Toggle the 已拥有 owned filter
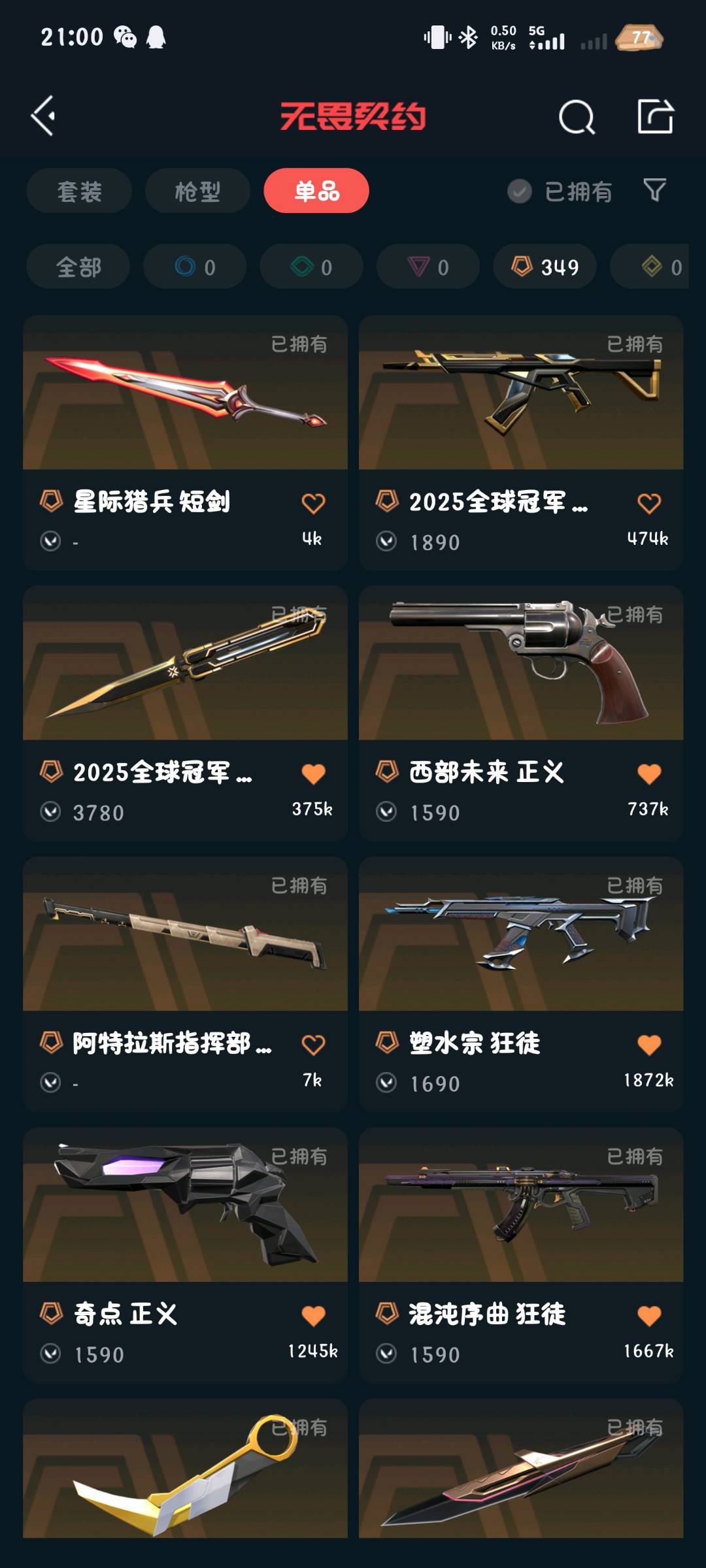The height and width of the screenshot is (1568, 706). tap(560, 191)
